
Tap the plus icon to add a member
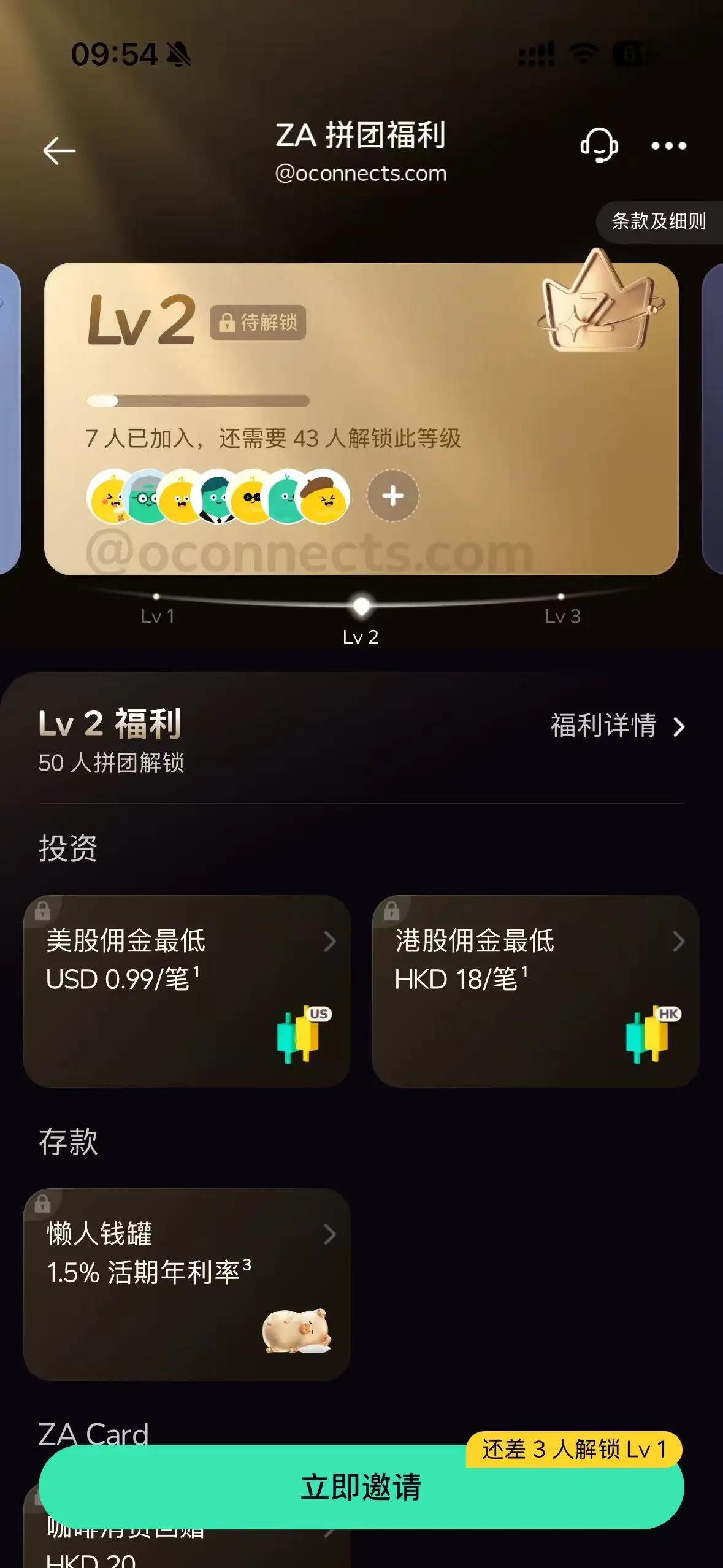tap(392, 496)
